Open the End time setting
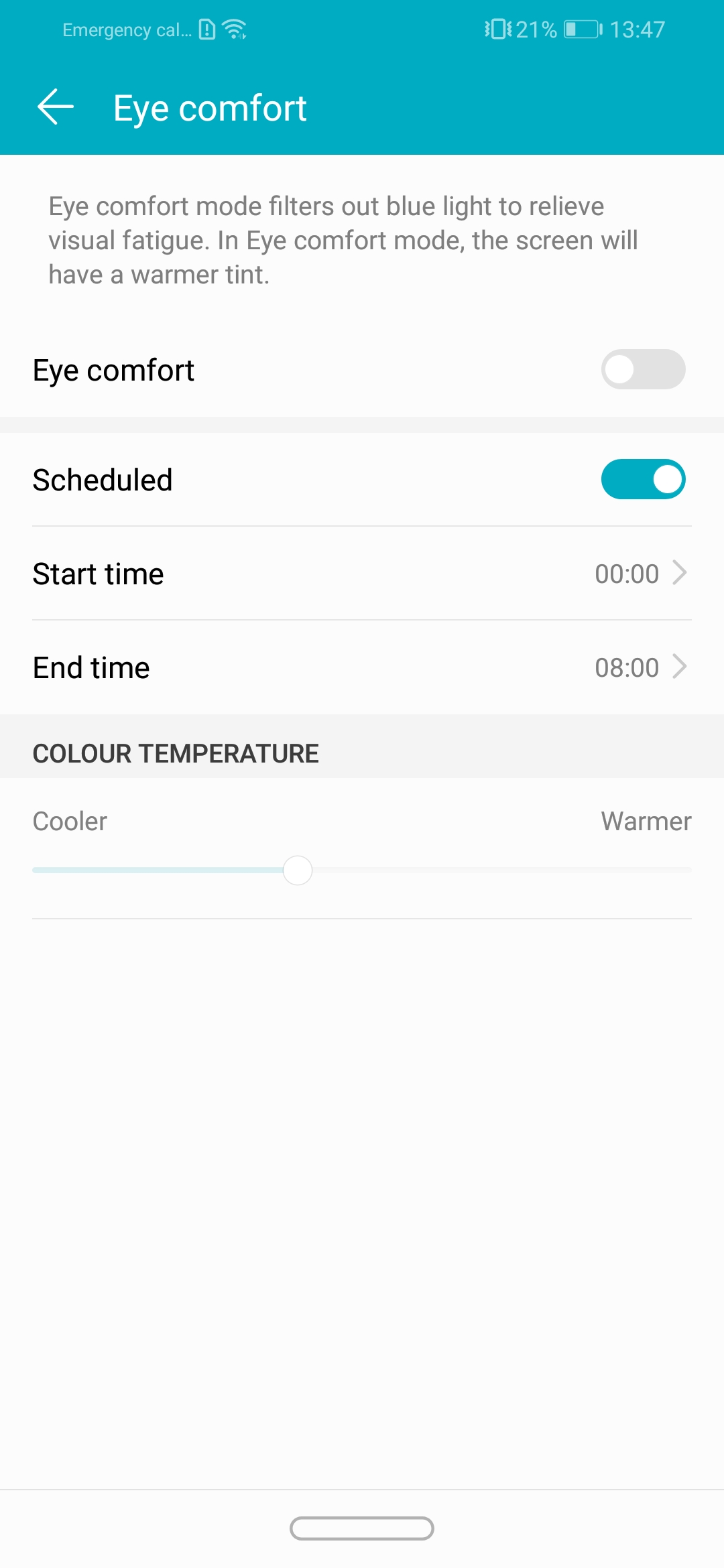 [362, 667]
